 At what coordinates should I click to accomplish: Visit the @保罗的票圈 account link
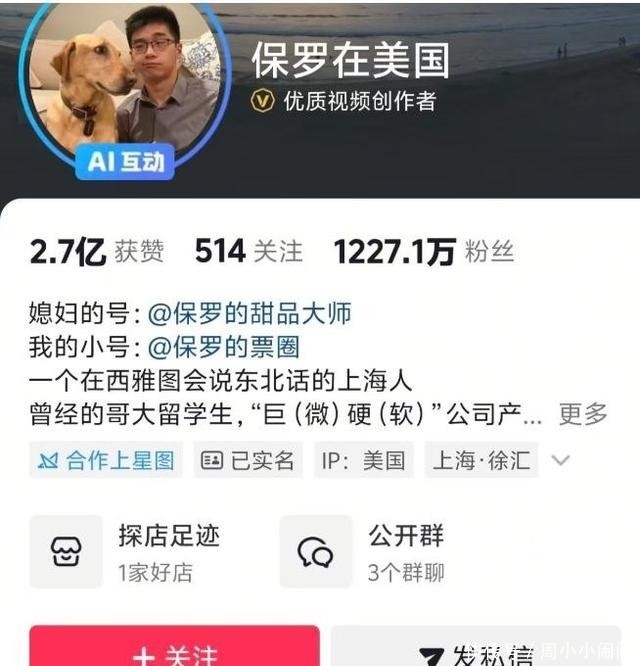[223, 347]
